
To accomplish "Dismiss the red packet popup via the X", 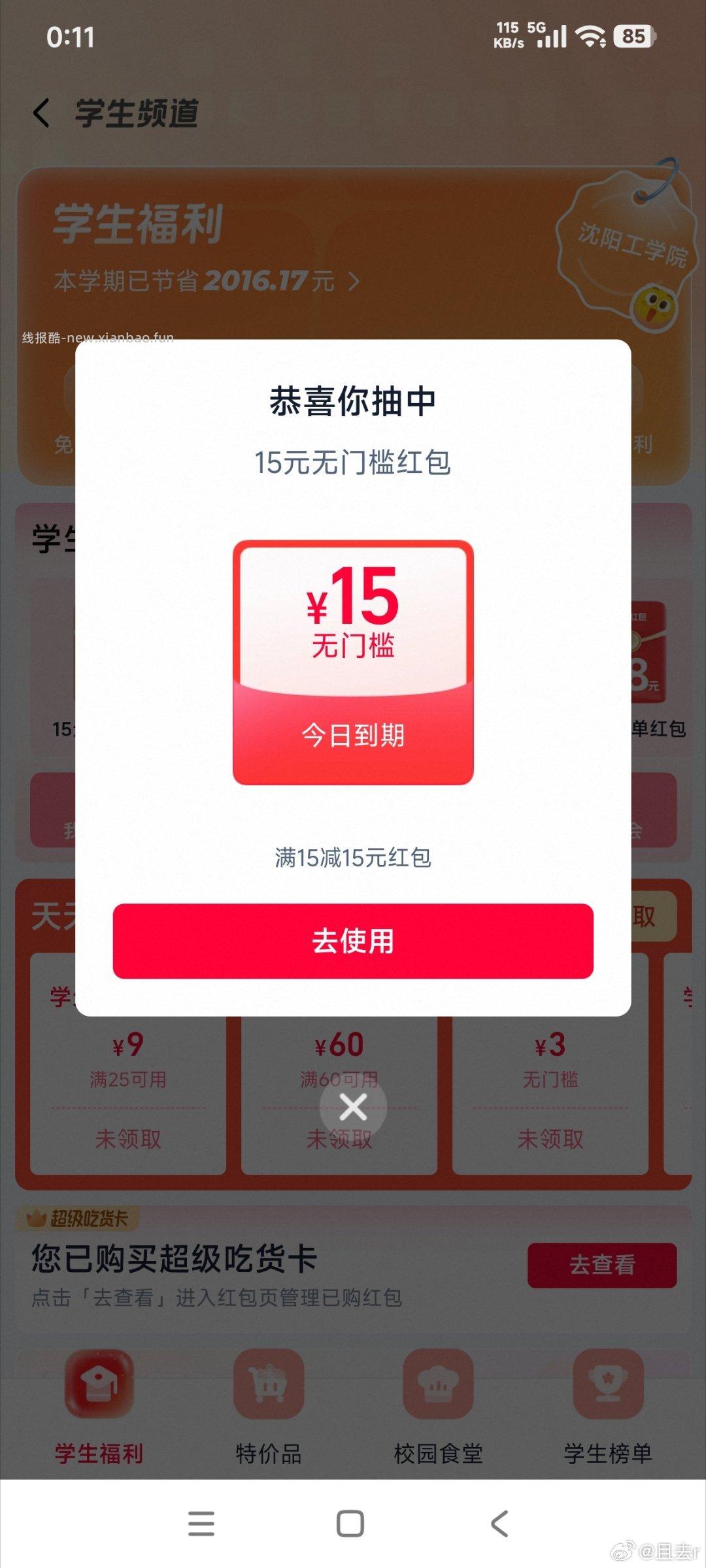I will point(352,1107).
